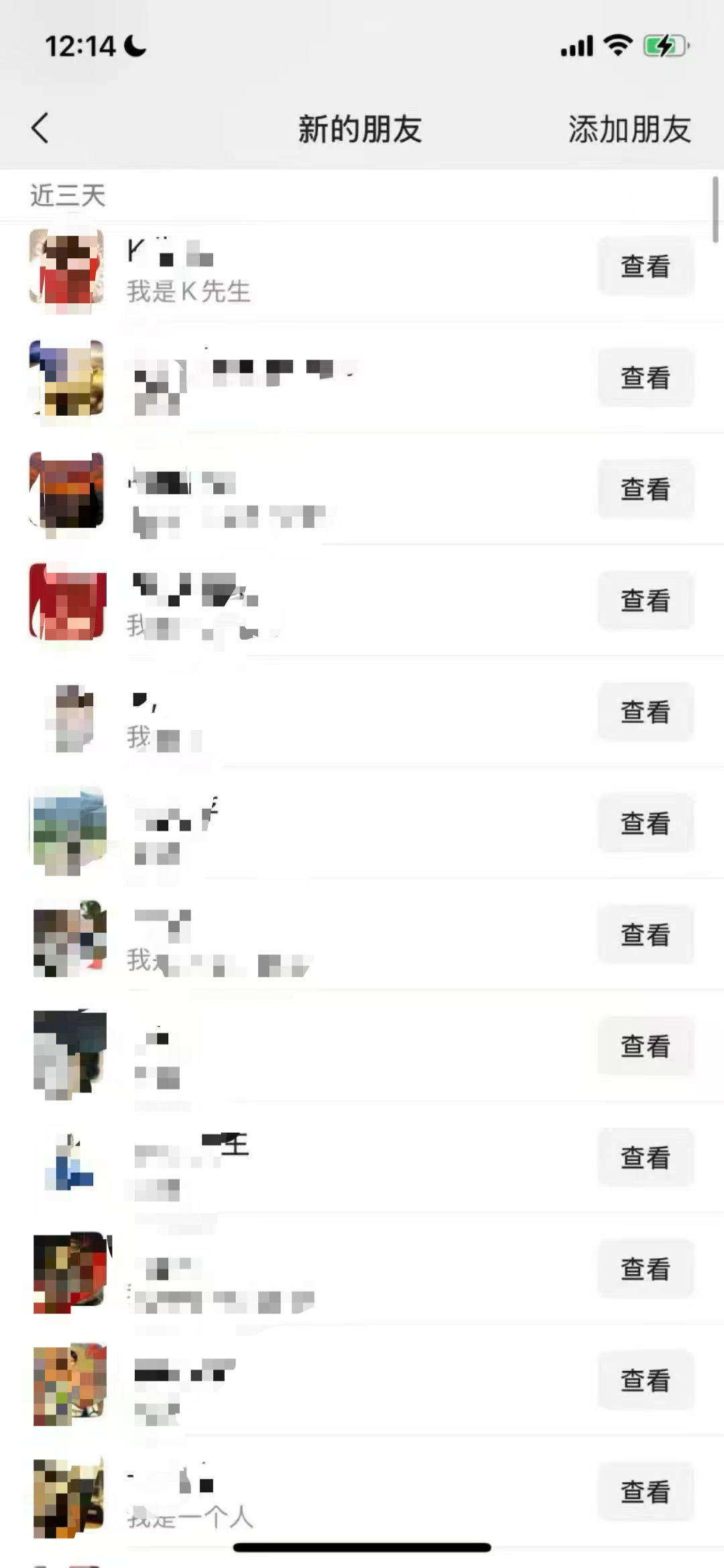Go back from the 新的朋友 page
Image resolution: width=724 pixels, height=1568 pixels.
pyautogui.click(x=40, y=128)
